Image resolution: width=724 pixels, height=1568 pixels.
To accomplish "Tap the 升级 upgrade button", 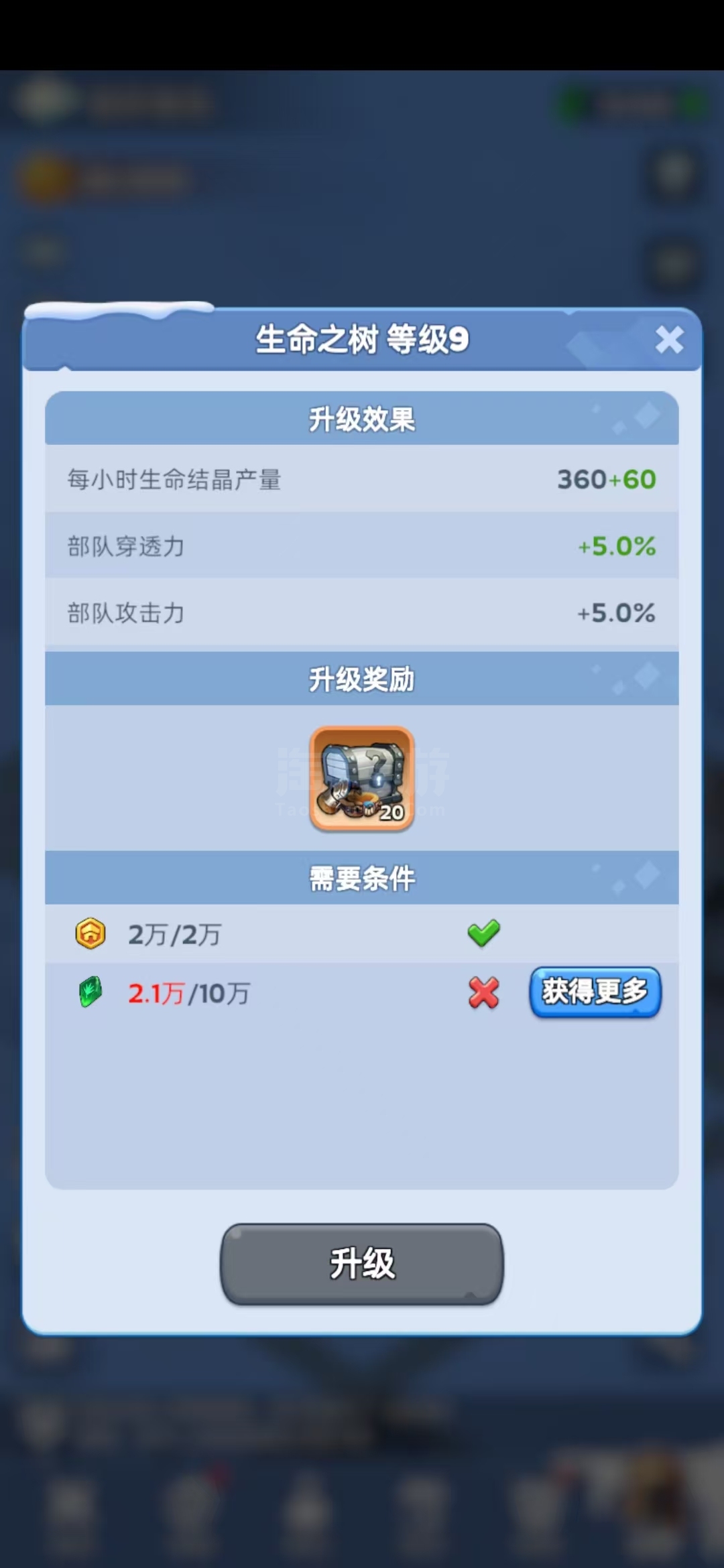I will [362, 1264].
